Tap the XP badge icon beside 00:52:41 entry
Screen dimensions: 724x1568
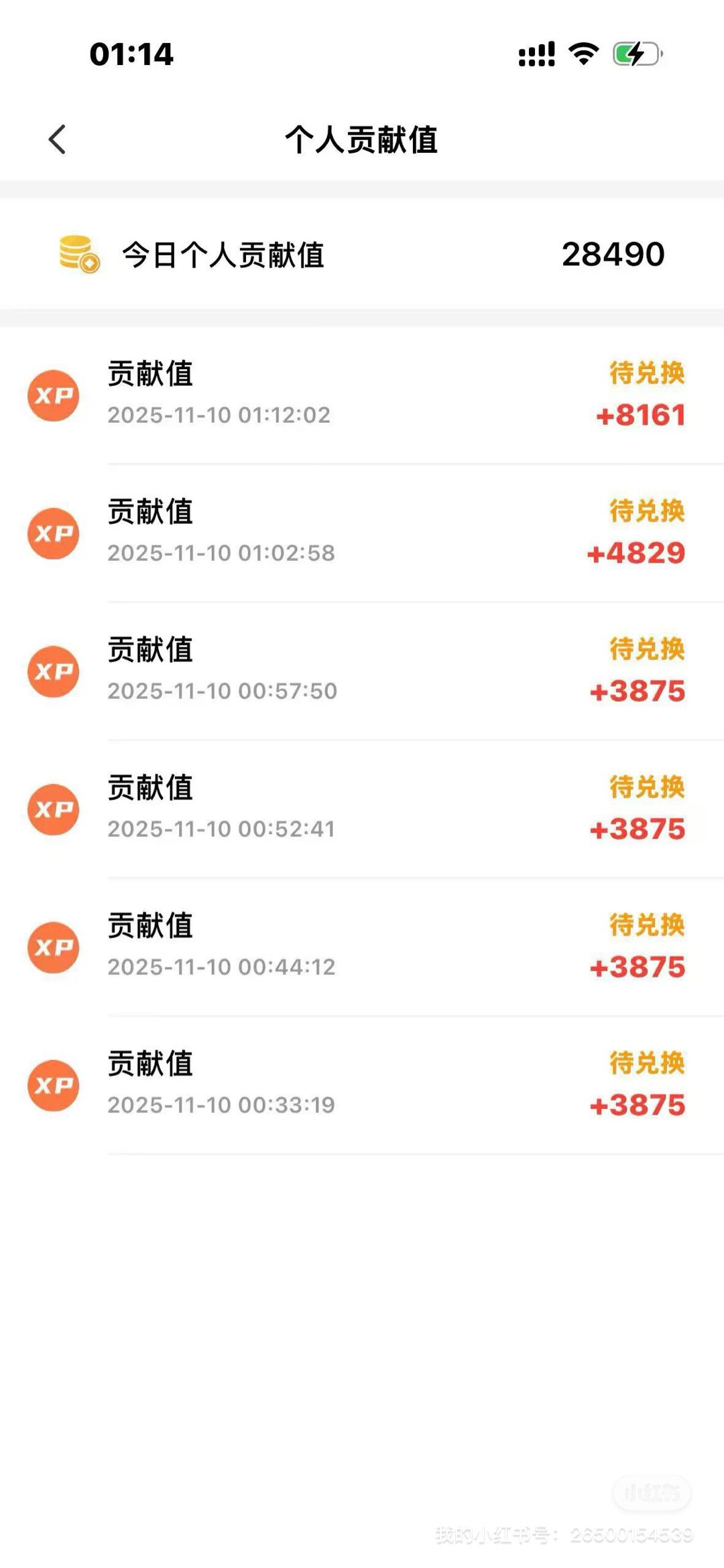54,810
